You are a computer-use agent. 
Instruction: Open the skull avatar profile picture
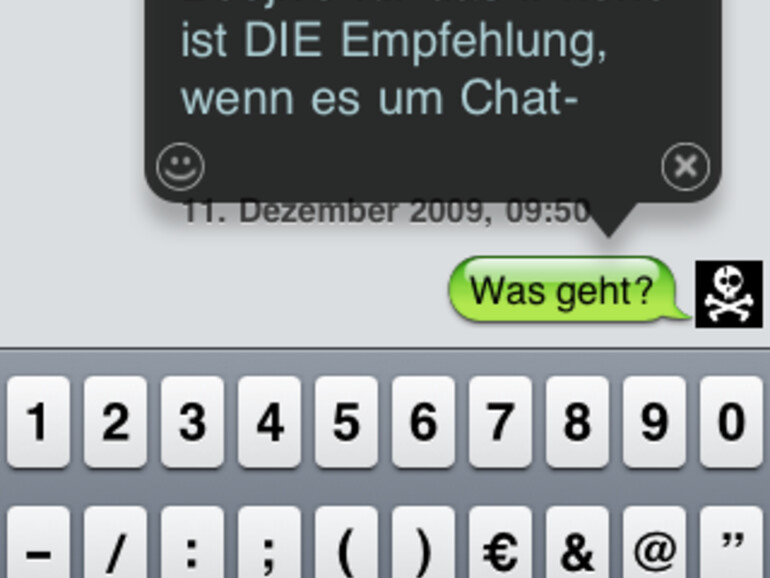[x=729, y=294]
